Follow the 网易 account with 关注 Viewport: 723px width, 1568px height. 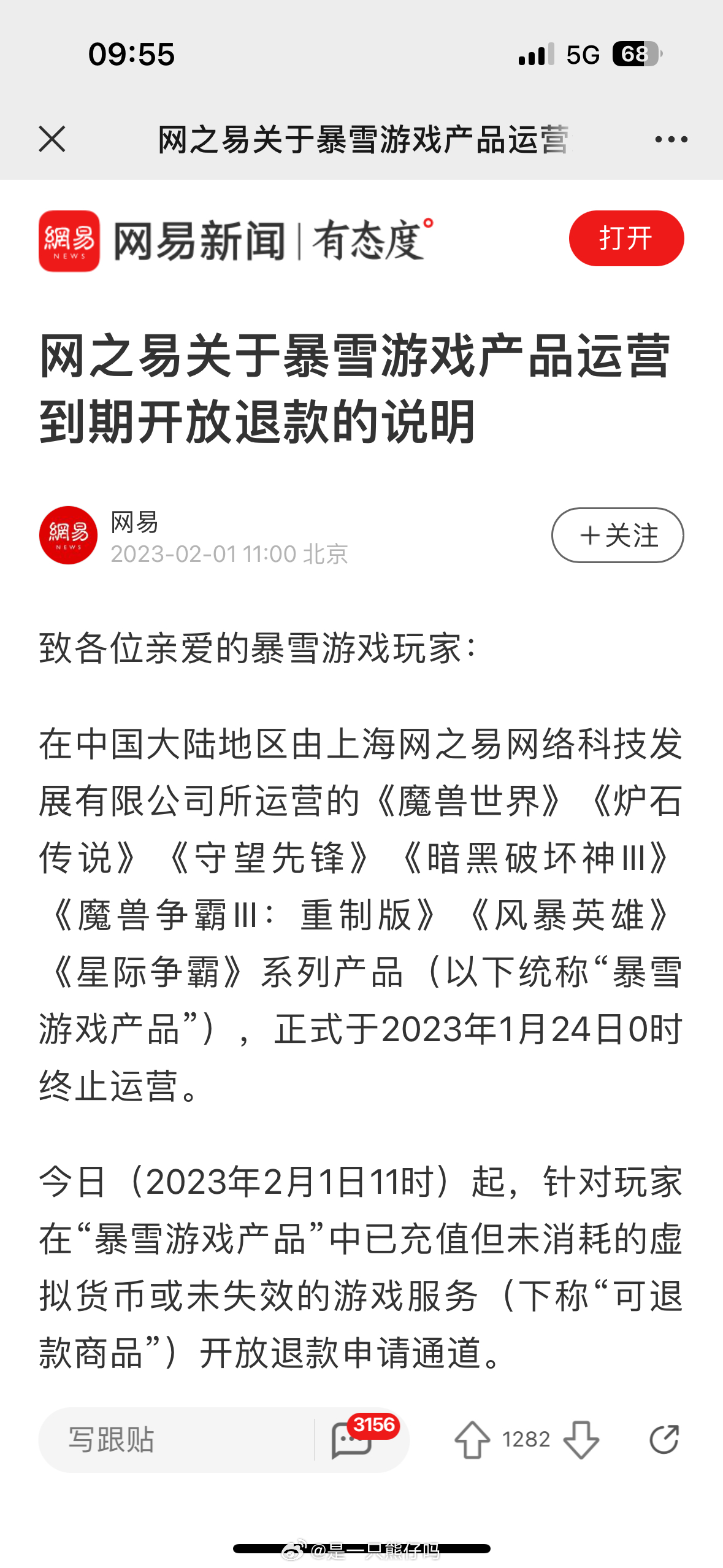(x=618, y=535)
